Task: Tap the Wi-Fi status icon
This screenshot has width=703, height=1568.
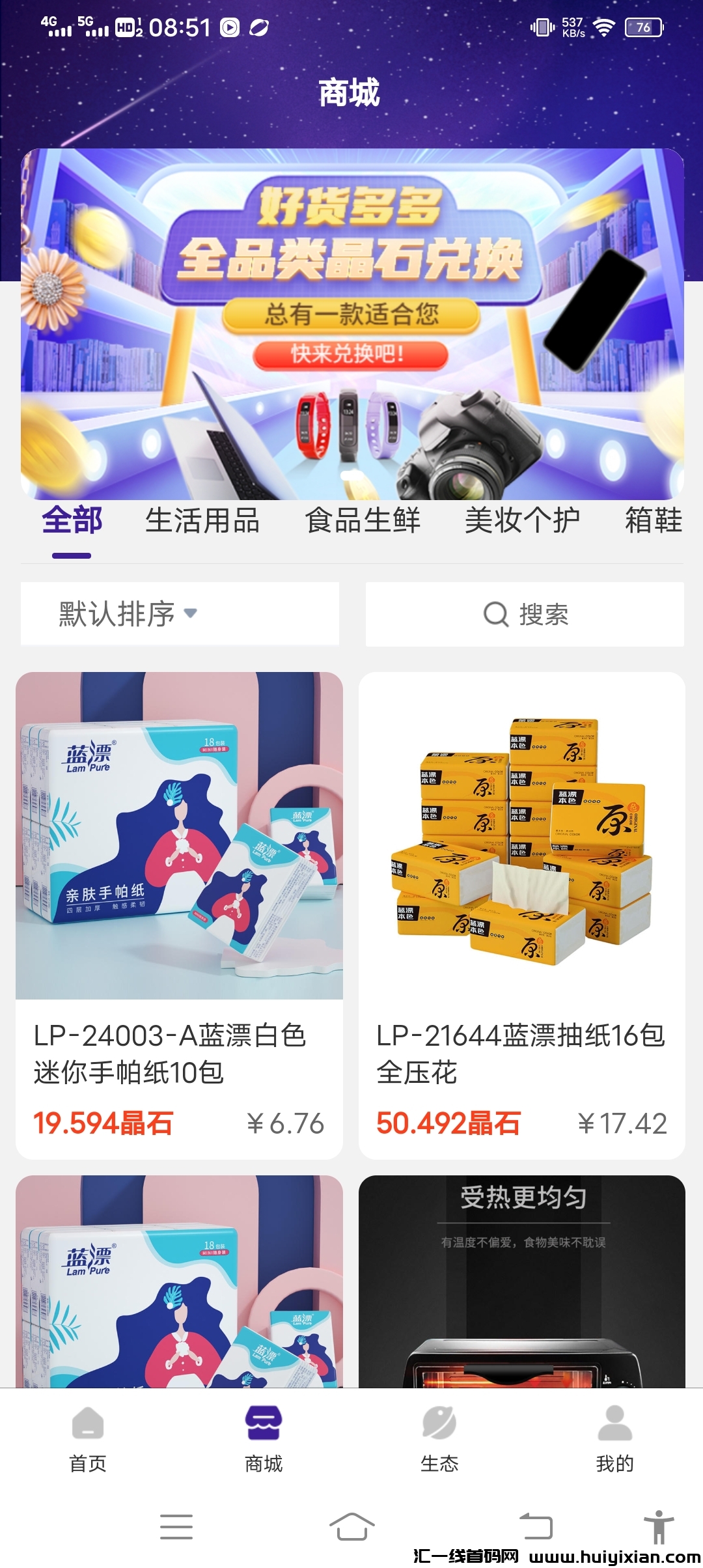Action: click(x=605, y=27)
